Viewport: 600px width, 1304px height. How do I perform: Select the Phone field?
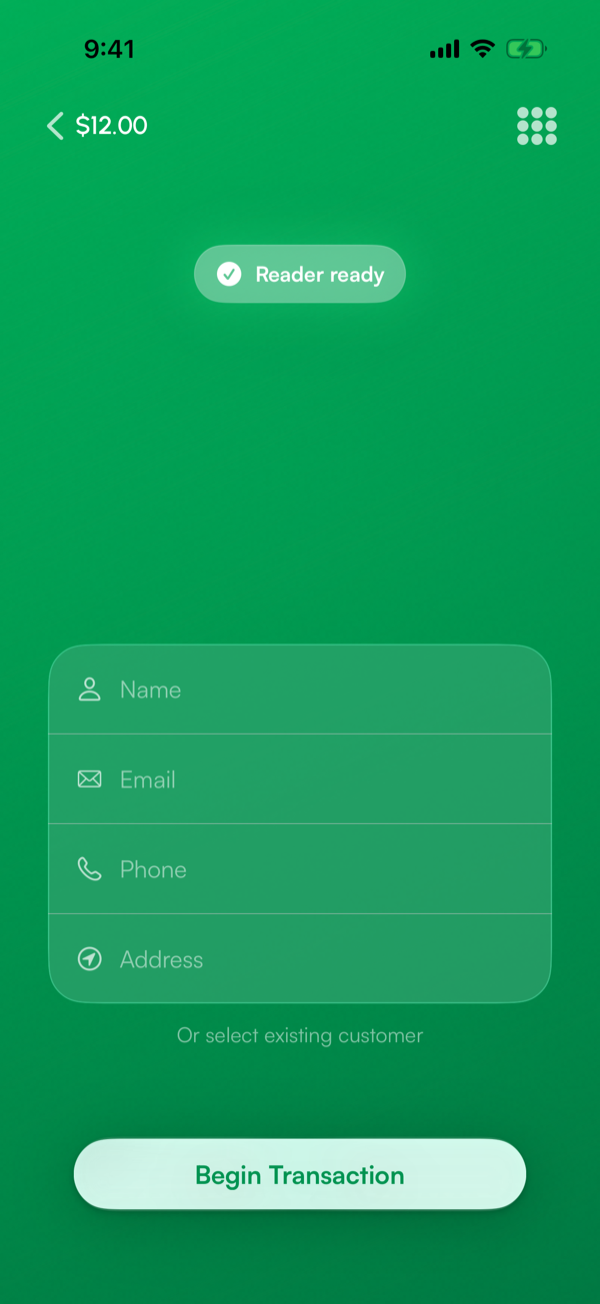300,869
